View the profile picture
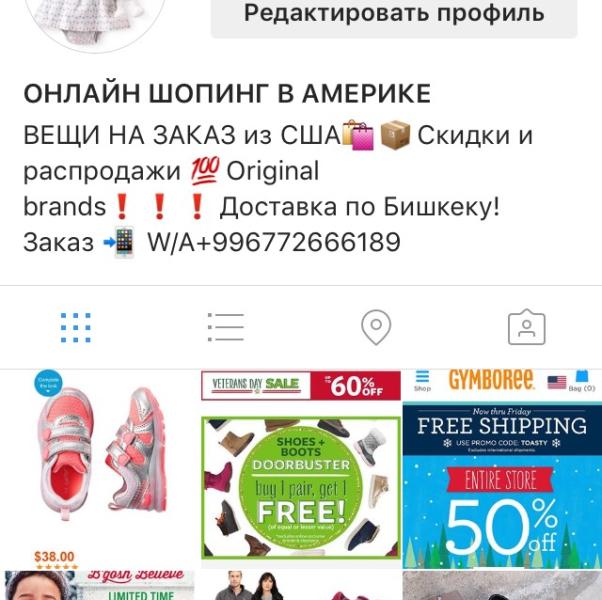This screenshot has width=602, height=600. click(x=96, y=19)
